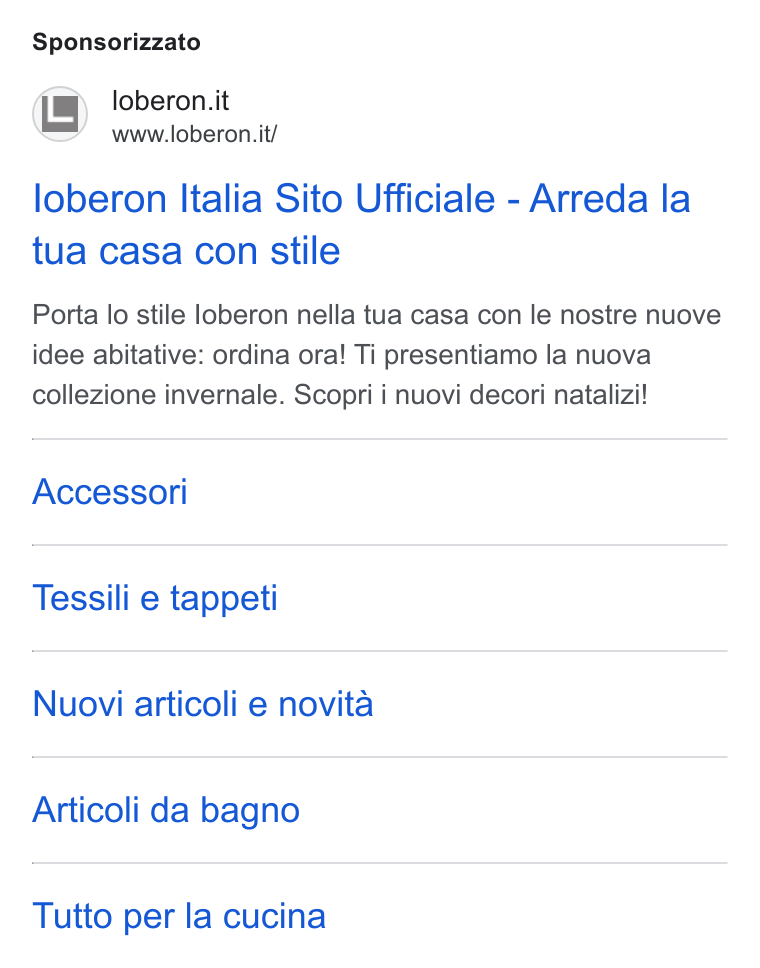Tap the www.loberon.it site address

coord(194,134)
